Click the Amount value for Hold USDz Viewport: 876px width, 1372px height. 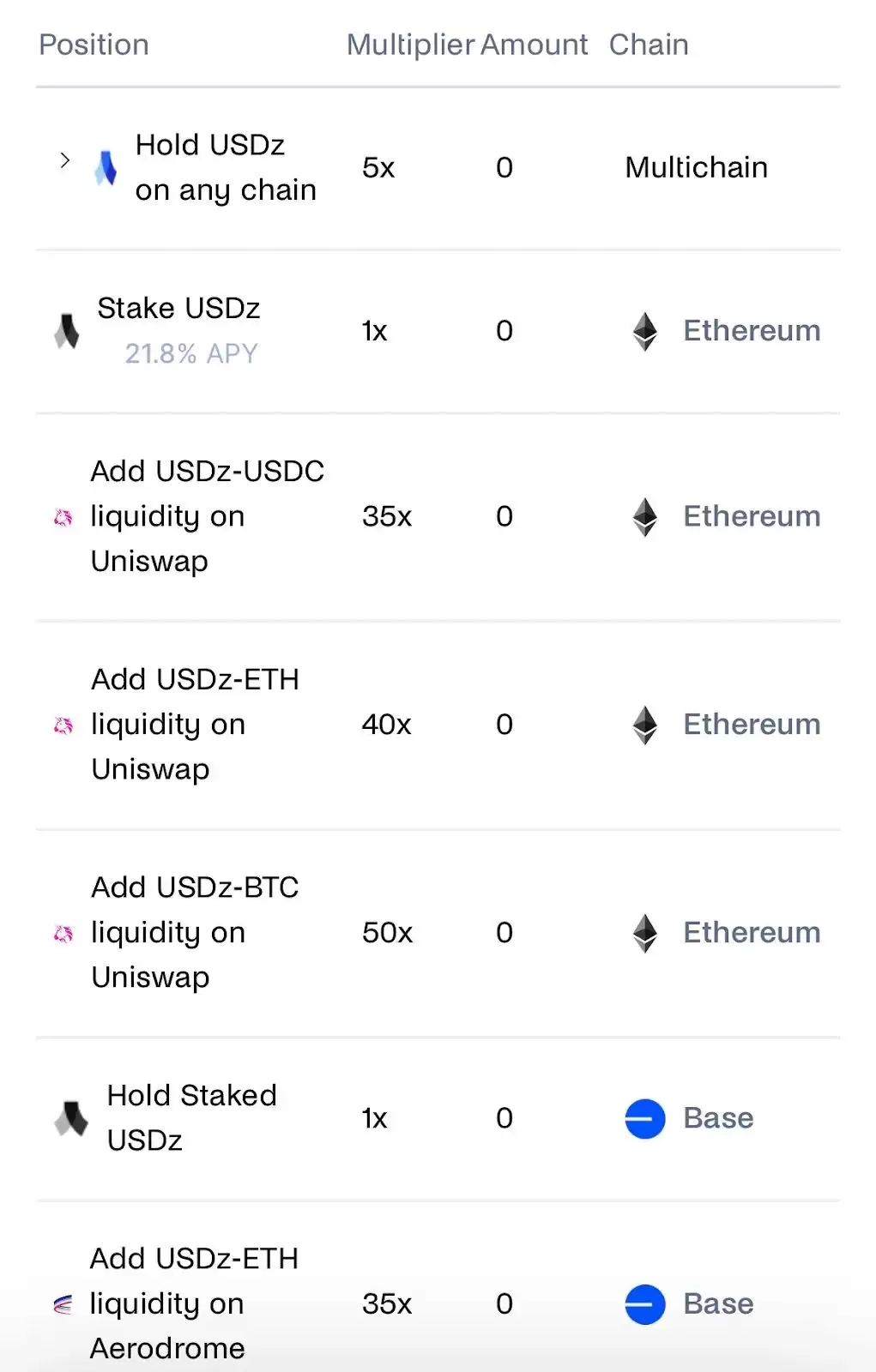(x=504, y=168)
